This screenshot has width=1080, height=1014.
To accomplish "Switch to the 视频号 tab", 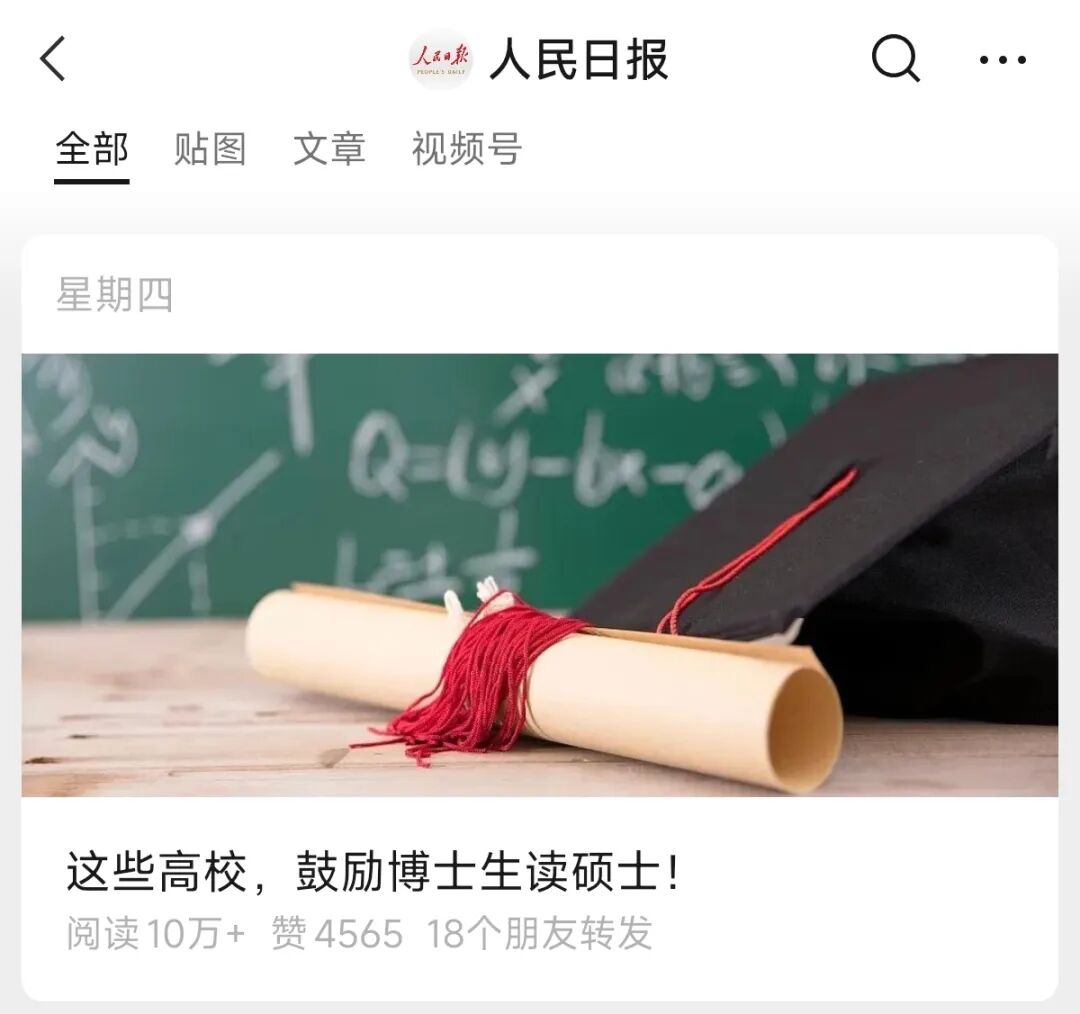I will pos(466,150).
